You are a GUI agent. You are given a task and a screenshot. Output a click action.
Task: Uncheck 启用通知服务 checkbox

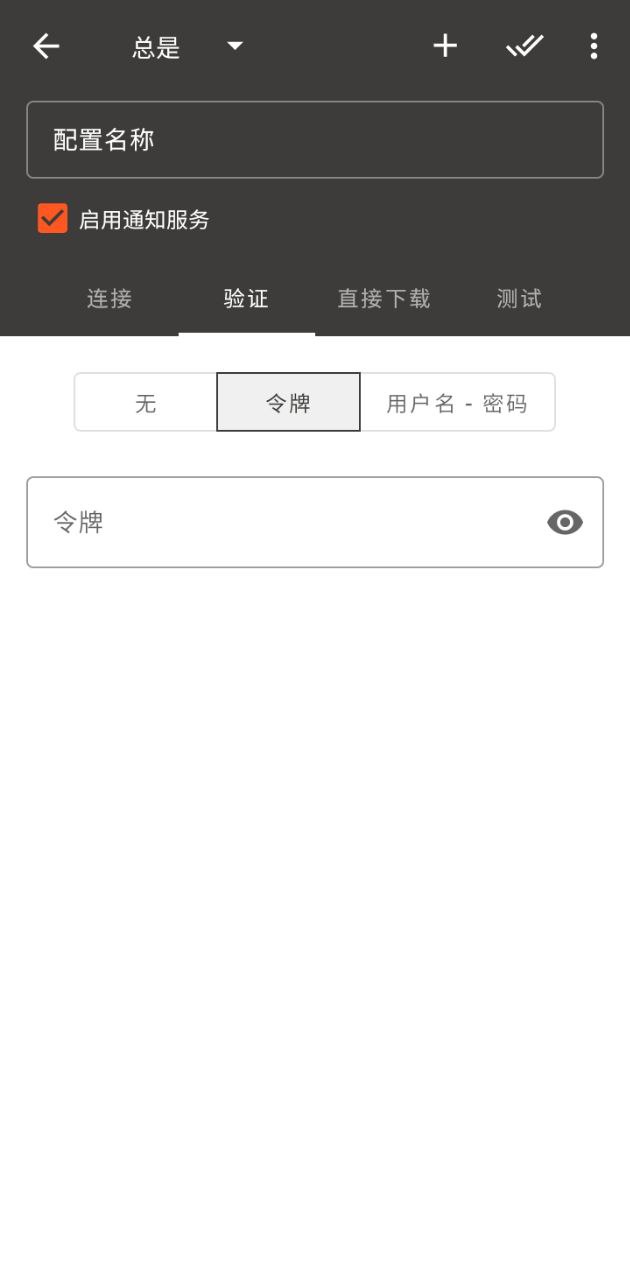53,219
